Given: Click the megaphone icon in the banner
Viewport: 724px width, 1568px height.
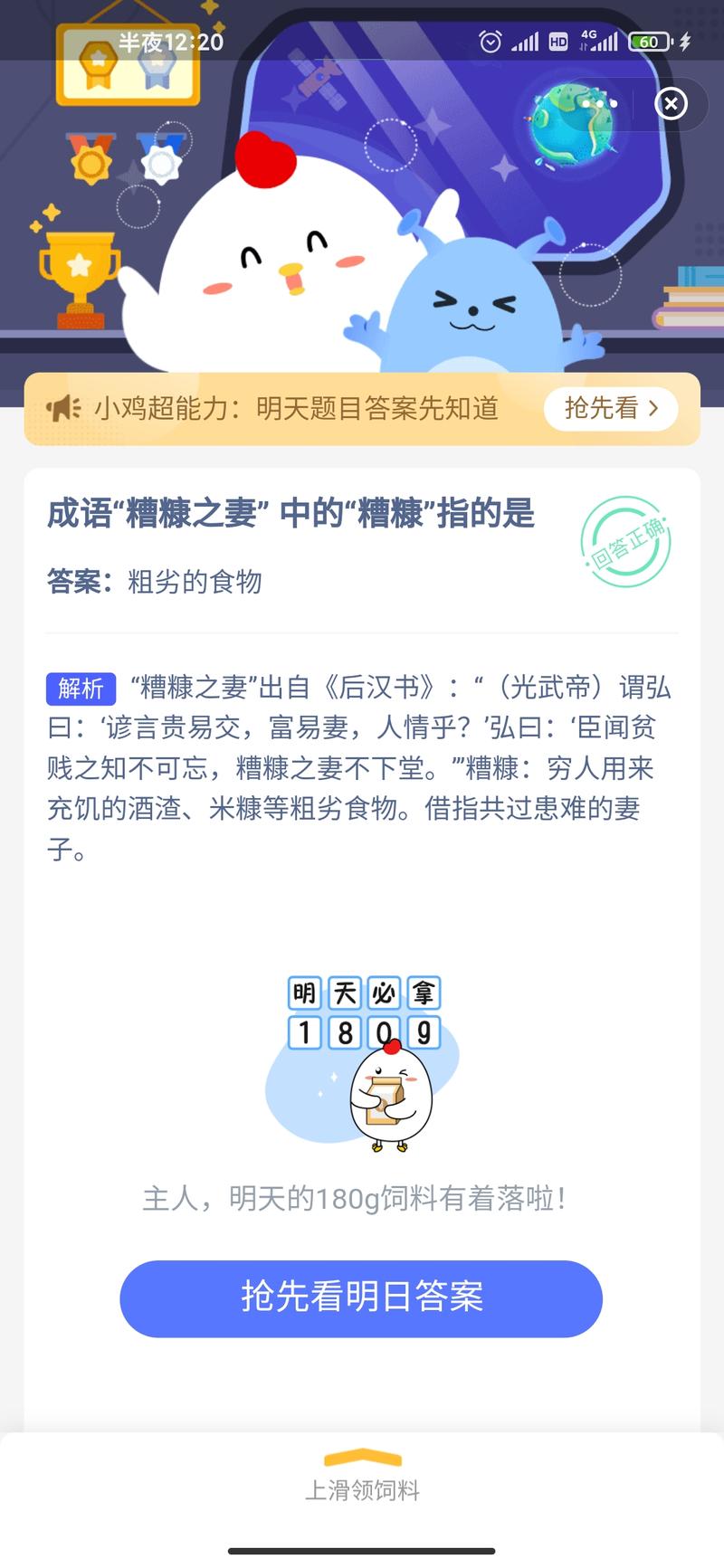Looking at the screenshot, I should coord(63,409).
